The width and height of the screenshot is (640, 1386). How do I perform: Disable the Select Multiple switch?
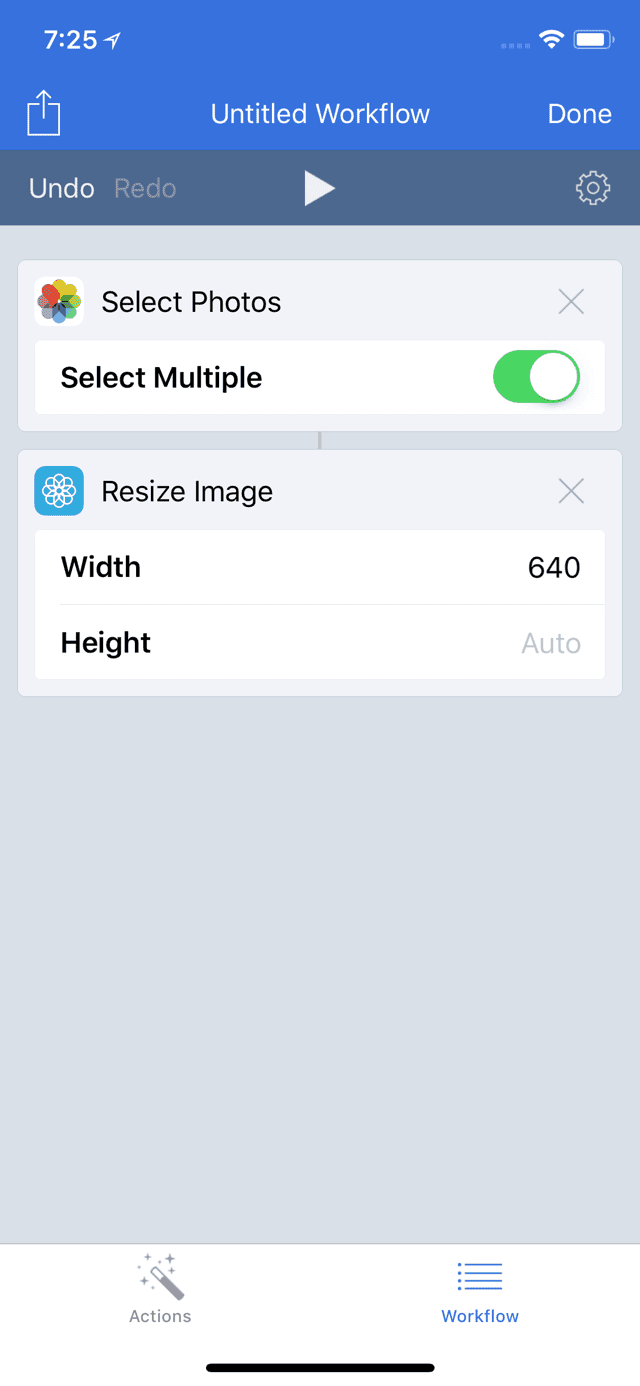(536, 377)
